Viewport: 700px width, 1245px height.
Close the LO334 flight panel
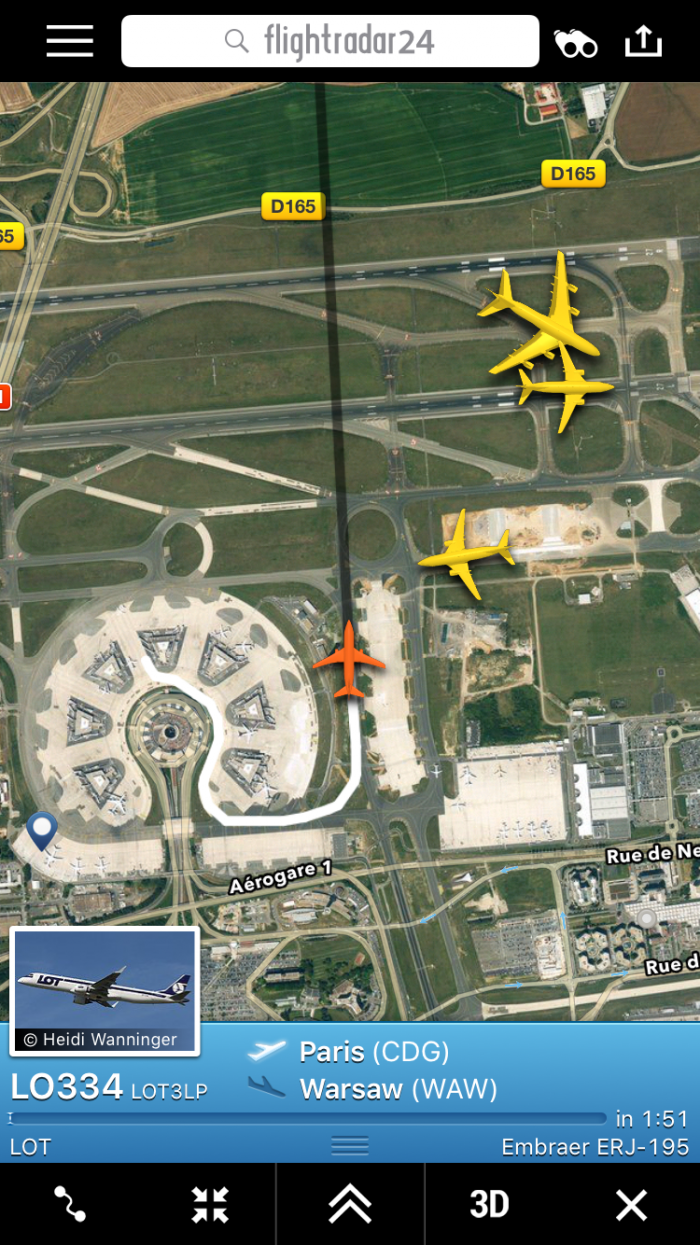[632, 1204]
